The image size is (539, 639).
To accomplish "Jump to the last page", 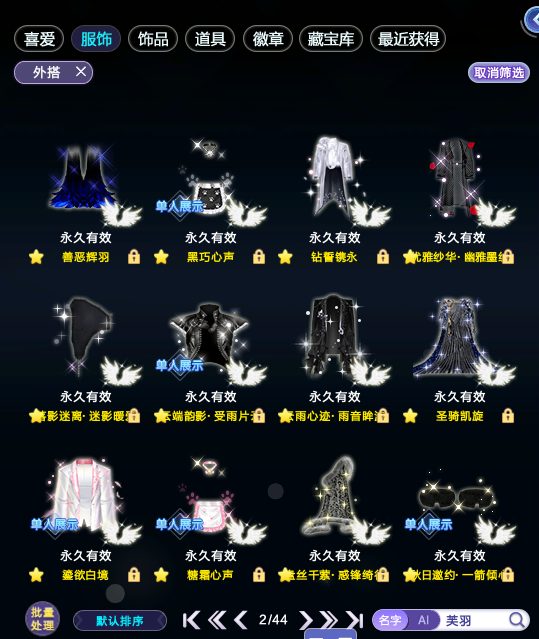I will tap(355, 620).
